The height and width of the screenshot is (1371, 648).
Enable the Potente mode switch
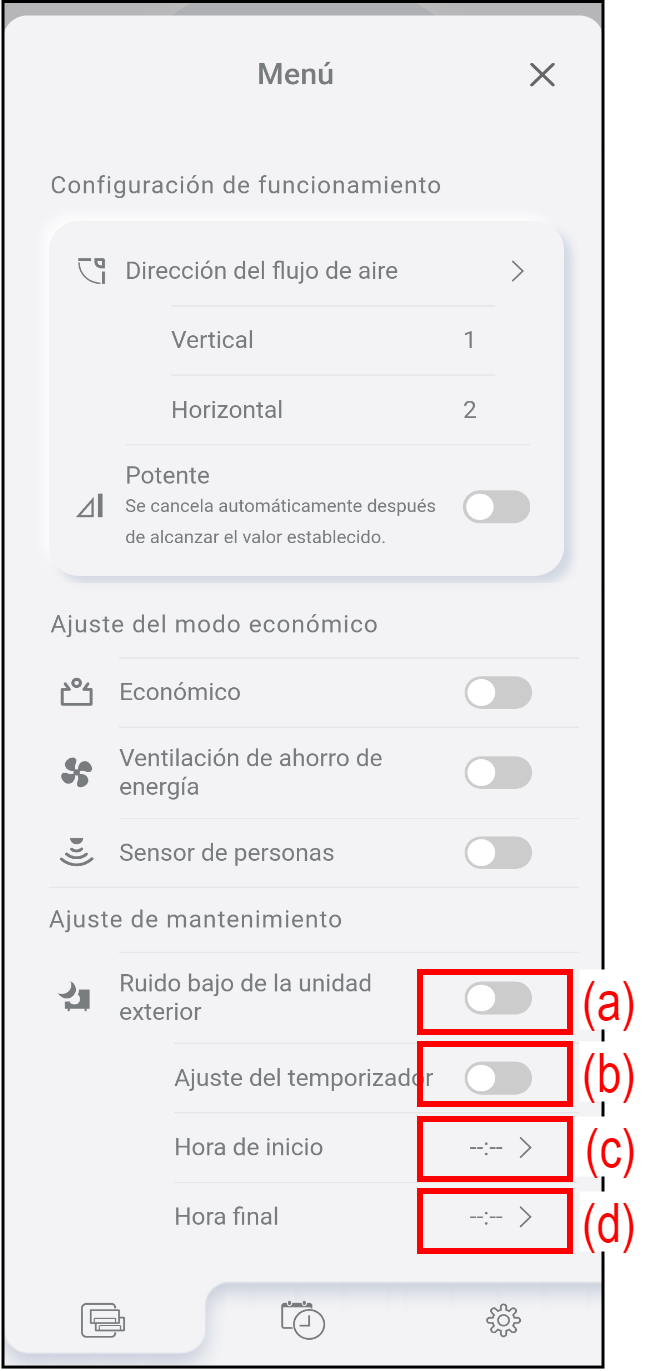click(x=497, y=507)
